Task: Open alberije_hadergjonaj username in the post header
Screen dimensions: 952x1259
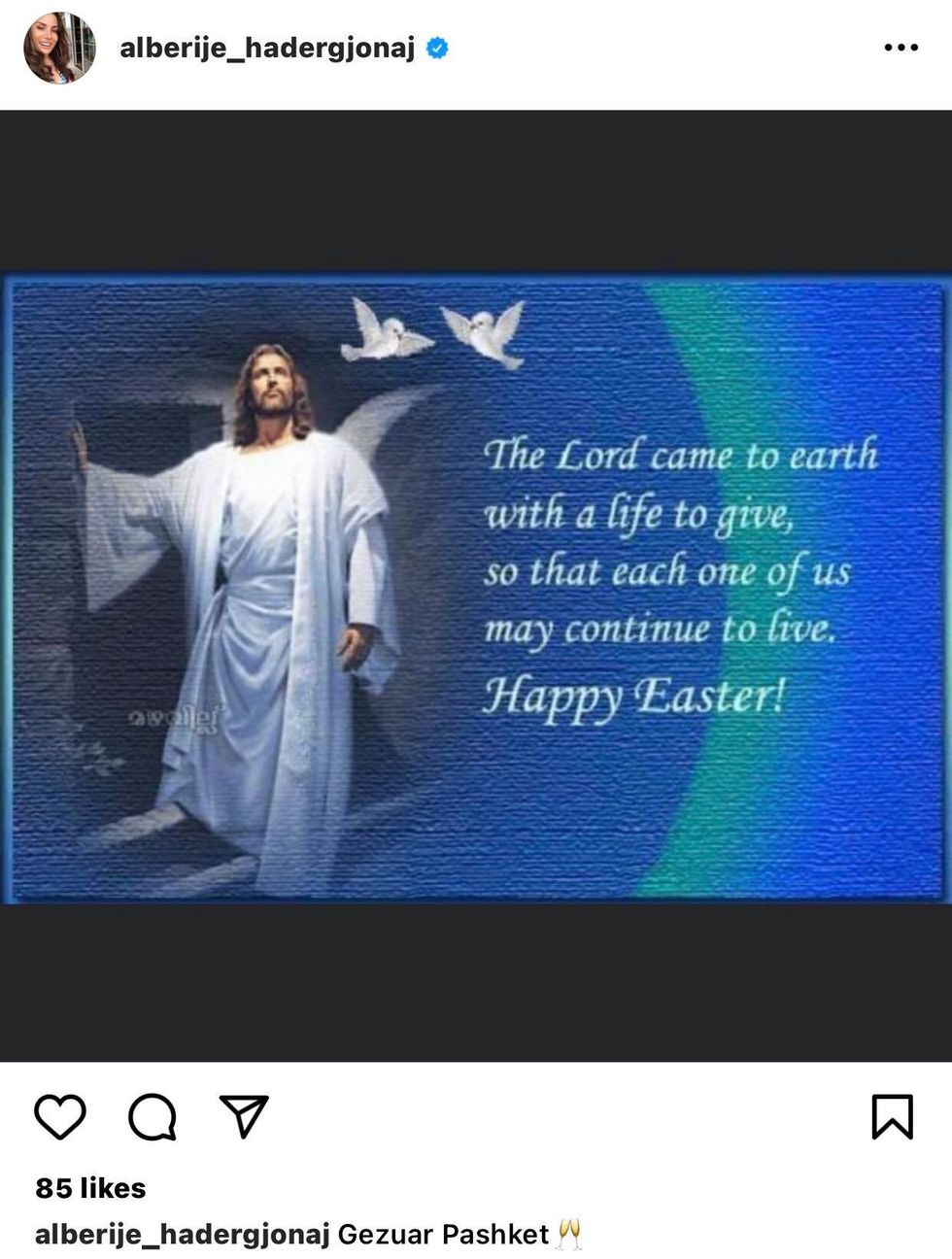Action: pyautogui.click(x=266, y=48)
